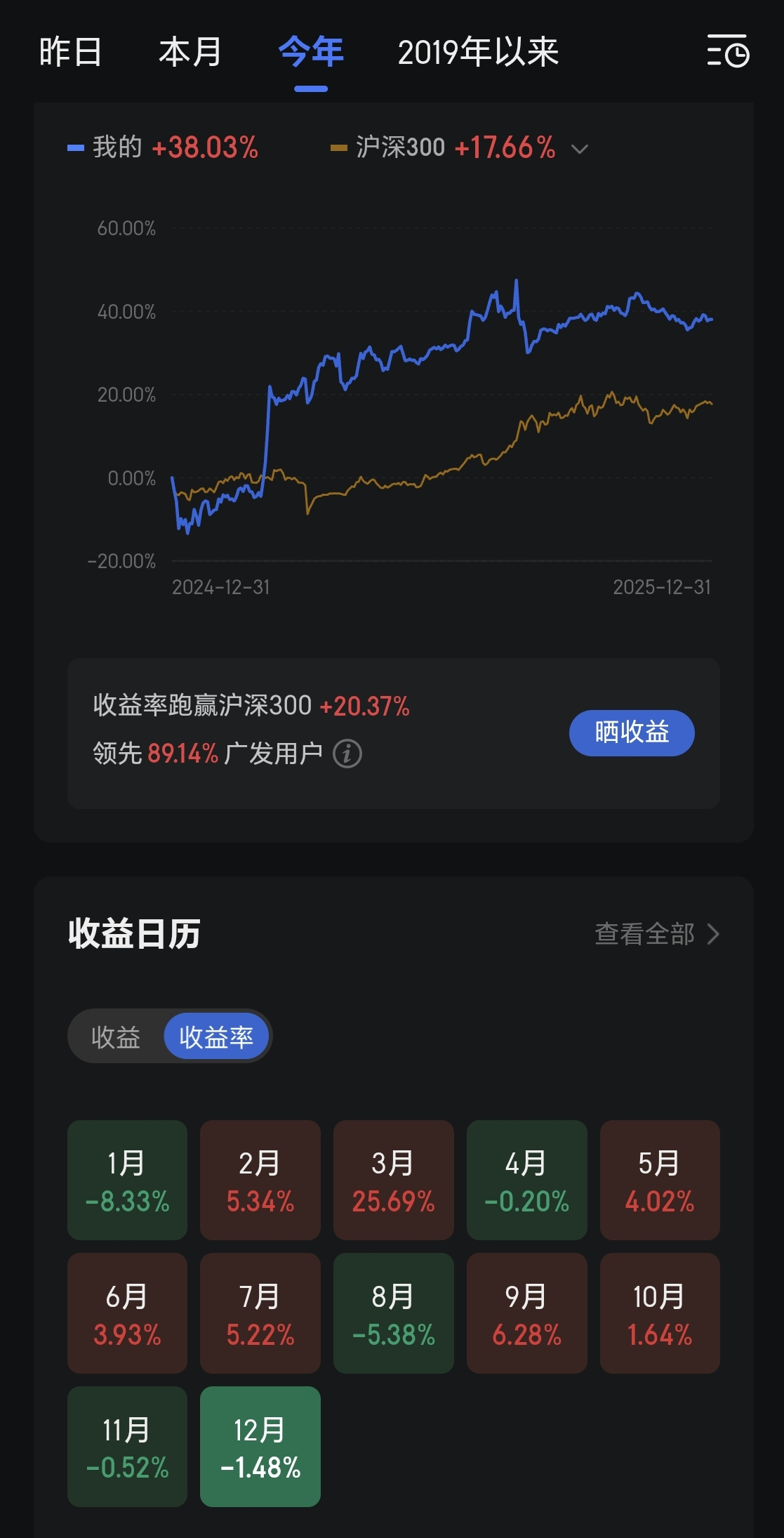This screenshot has width=784, height=1538.
Task: Switch calendar to 收益 amount view
Action: pyautogui.click(x=116, y=1037)
